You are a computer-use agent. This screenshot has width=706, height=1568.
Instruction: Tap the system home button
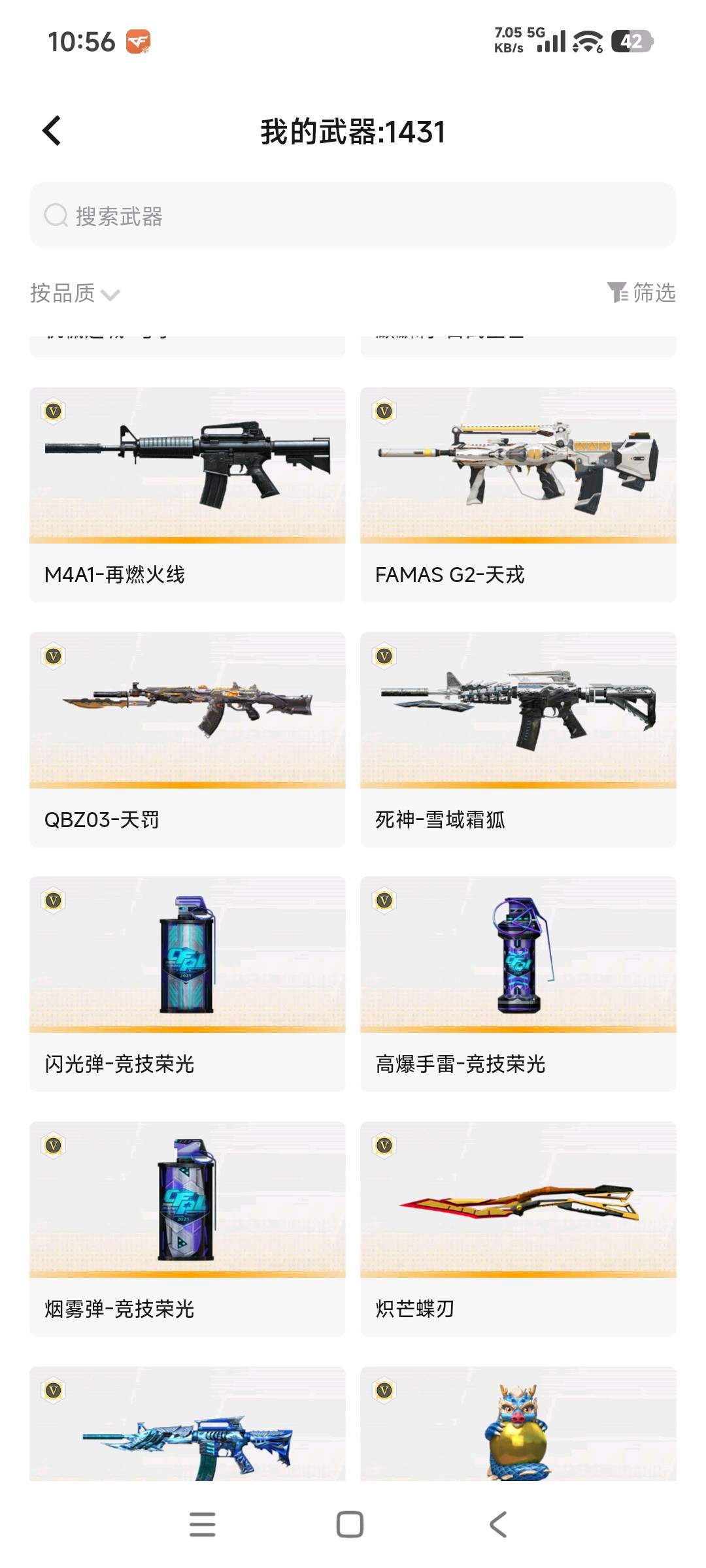[350, 1524]
